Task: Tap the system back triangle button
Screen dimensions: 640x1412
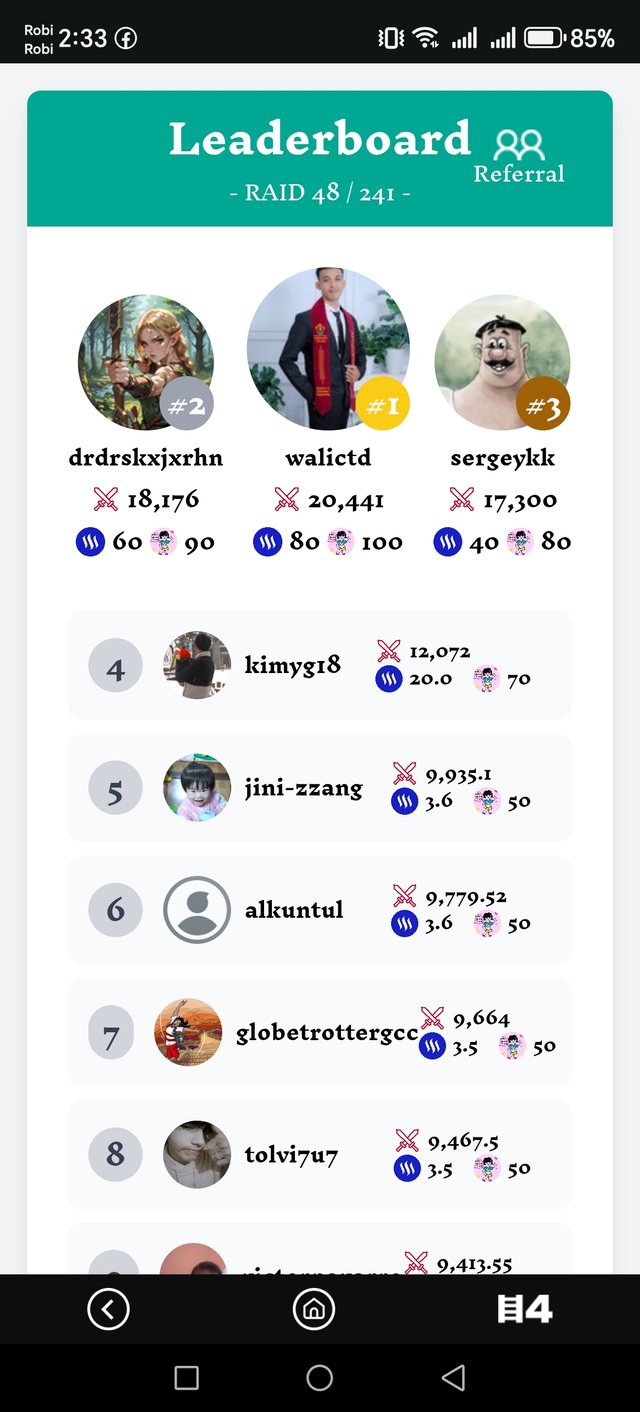Action: (x=453, y=1378)
